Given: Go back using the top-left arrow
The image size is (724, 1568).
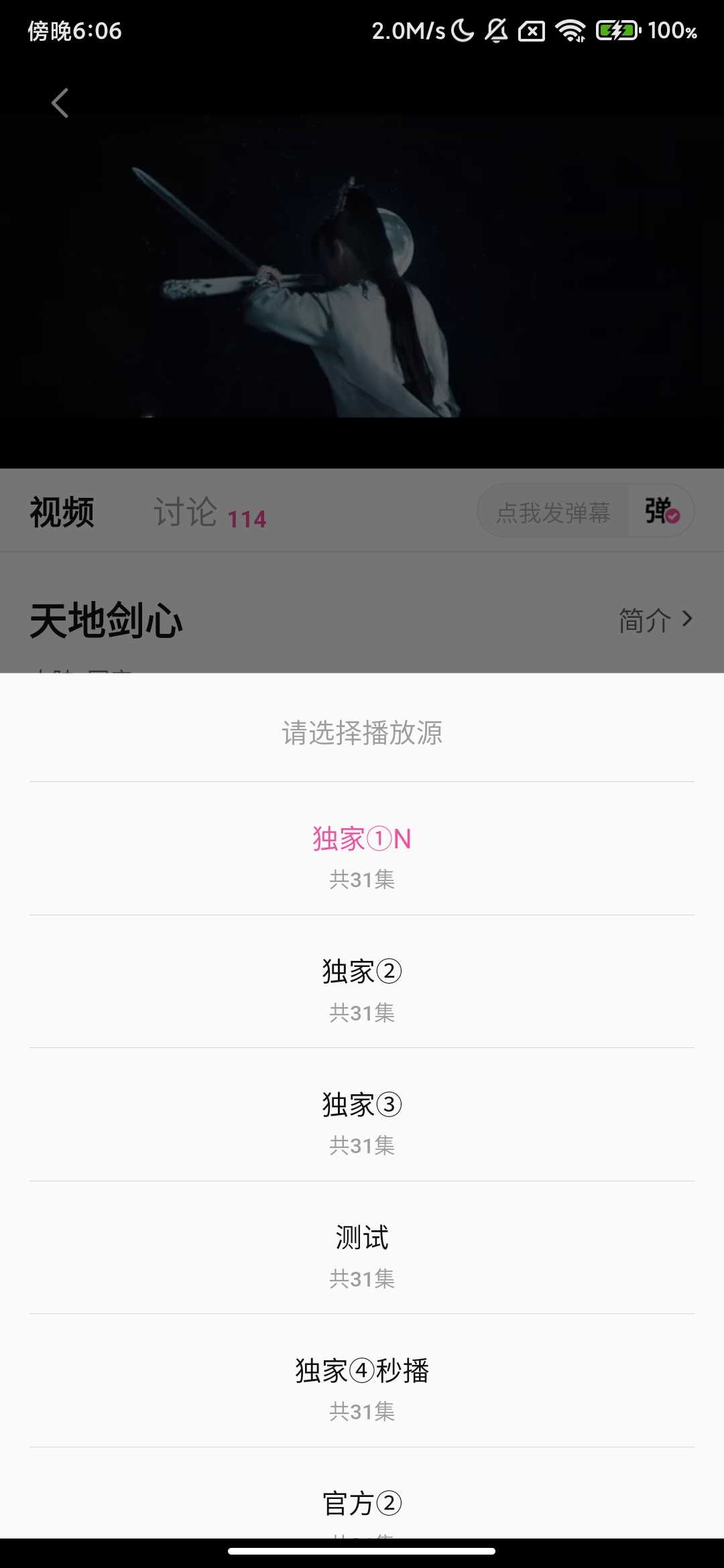Looking at the screenshot, I should 60,103.
